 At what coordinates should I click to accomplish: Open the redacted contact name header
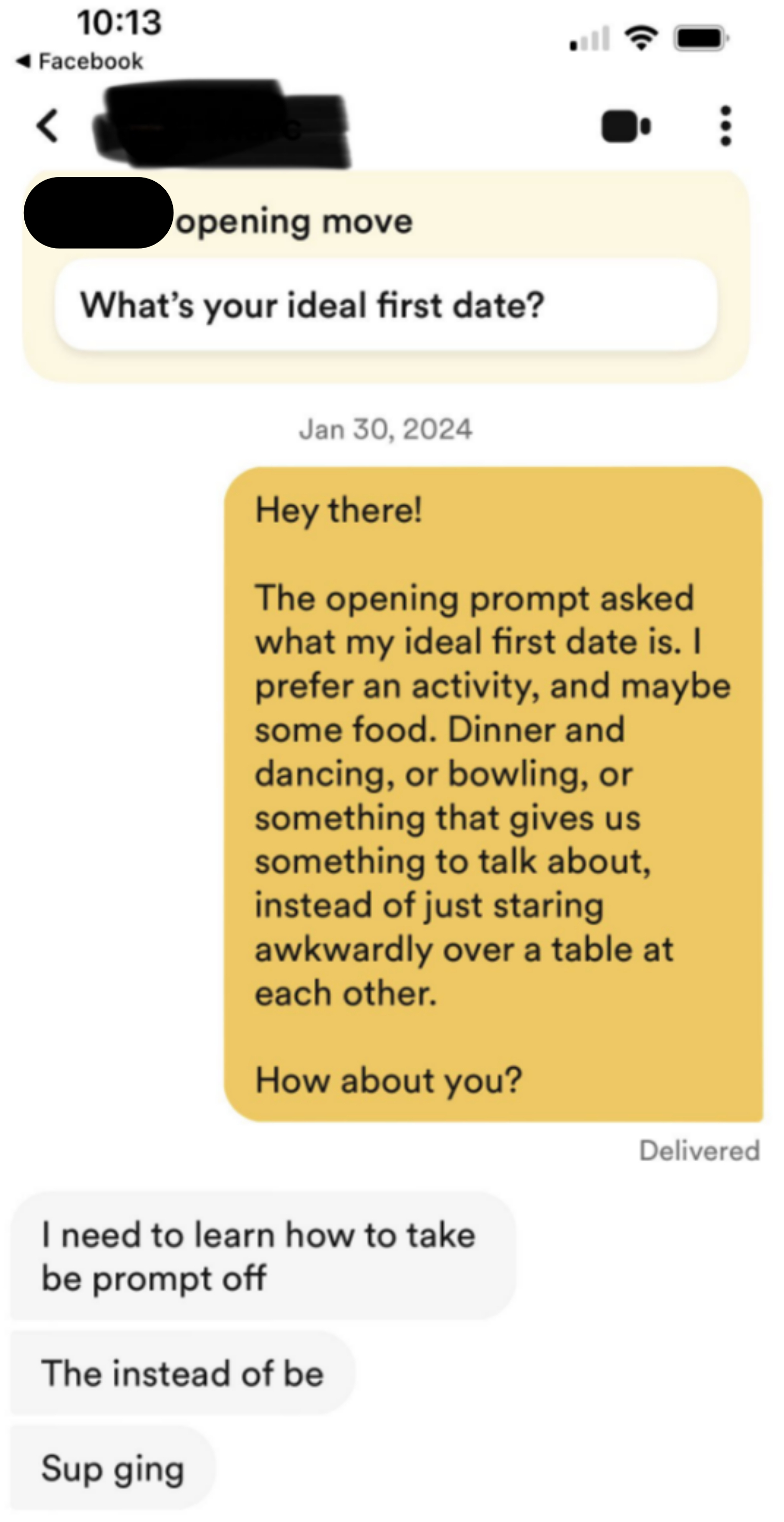point(222,126)
